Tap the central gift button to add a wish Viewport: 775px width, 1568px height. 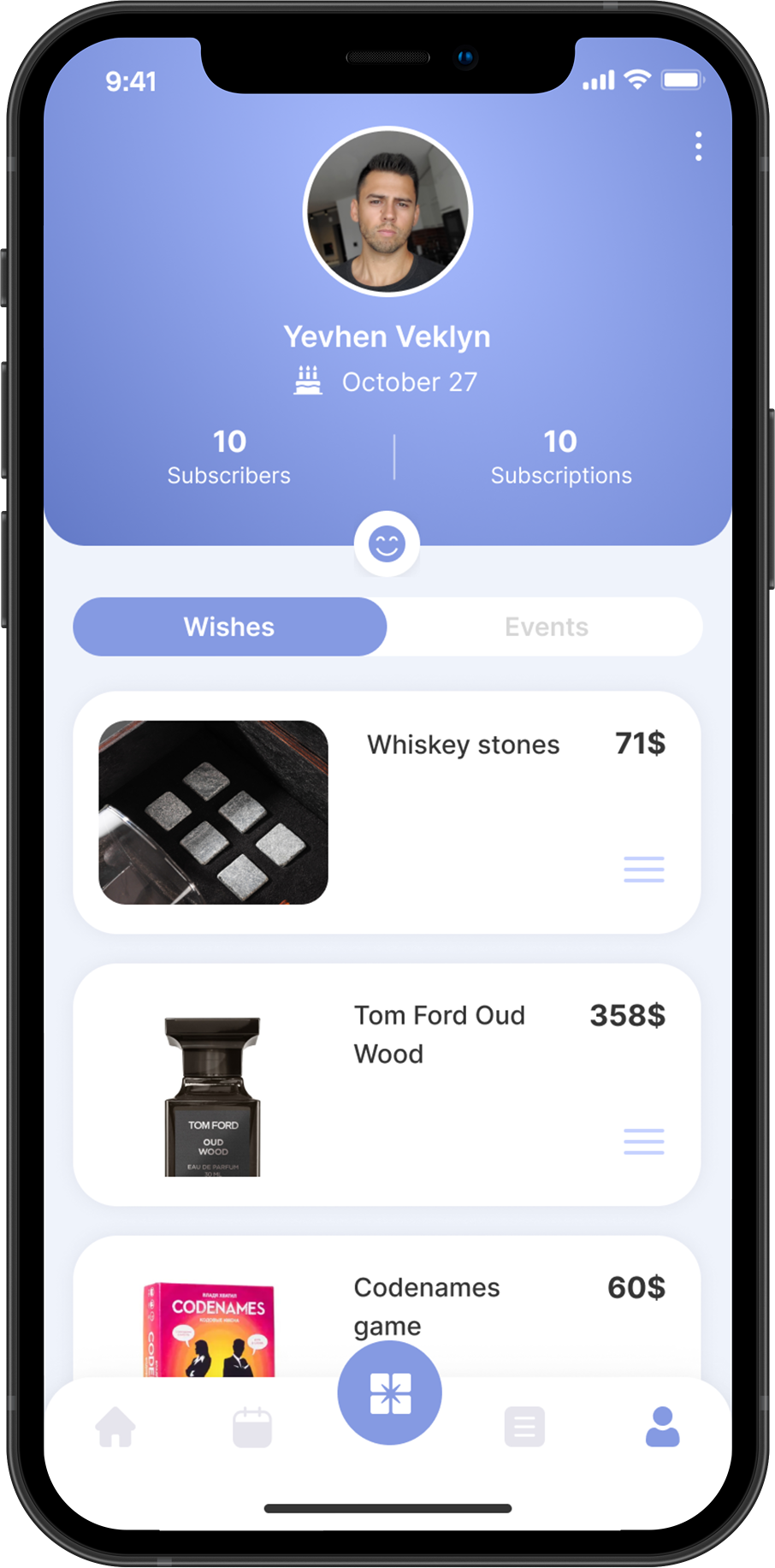point(389,1392)
